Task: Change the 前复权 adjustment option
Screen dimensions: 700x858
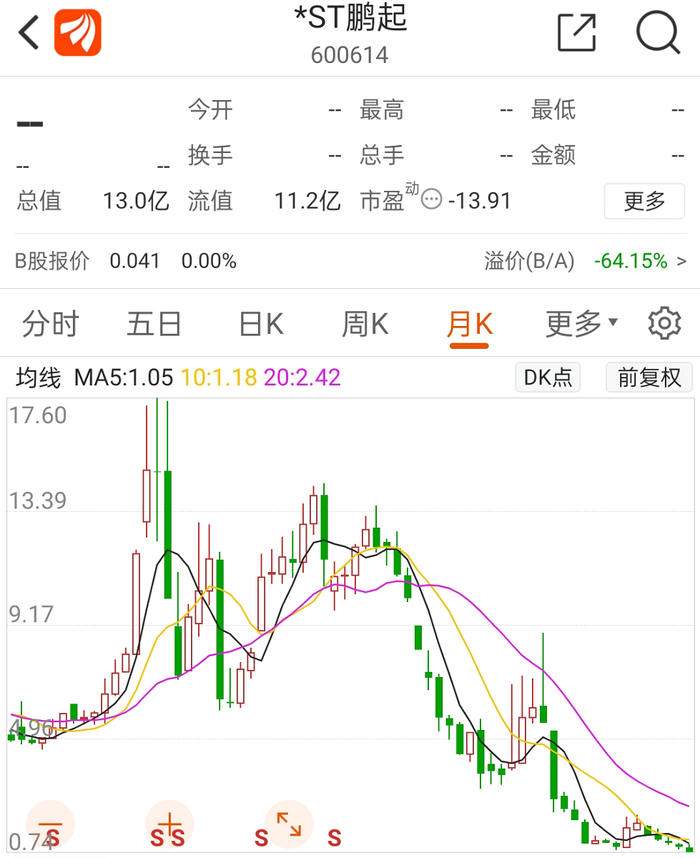Action: 649,378
